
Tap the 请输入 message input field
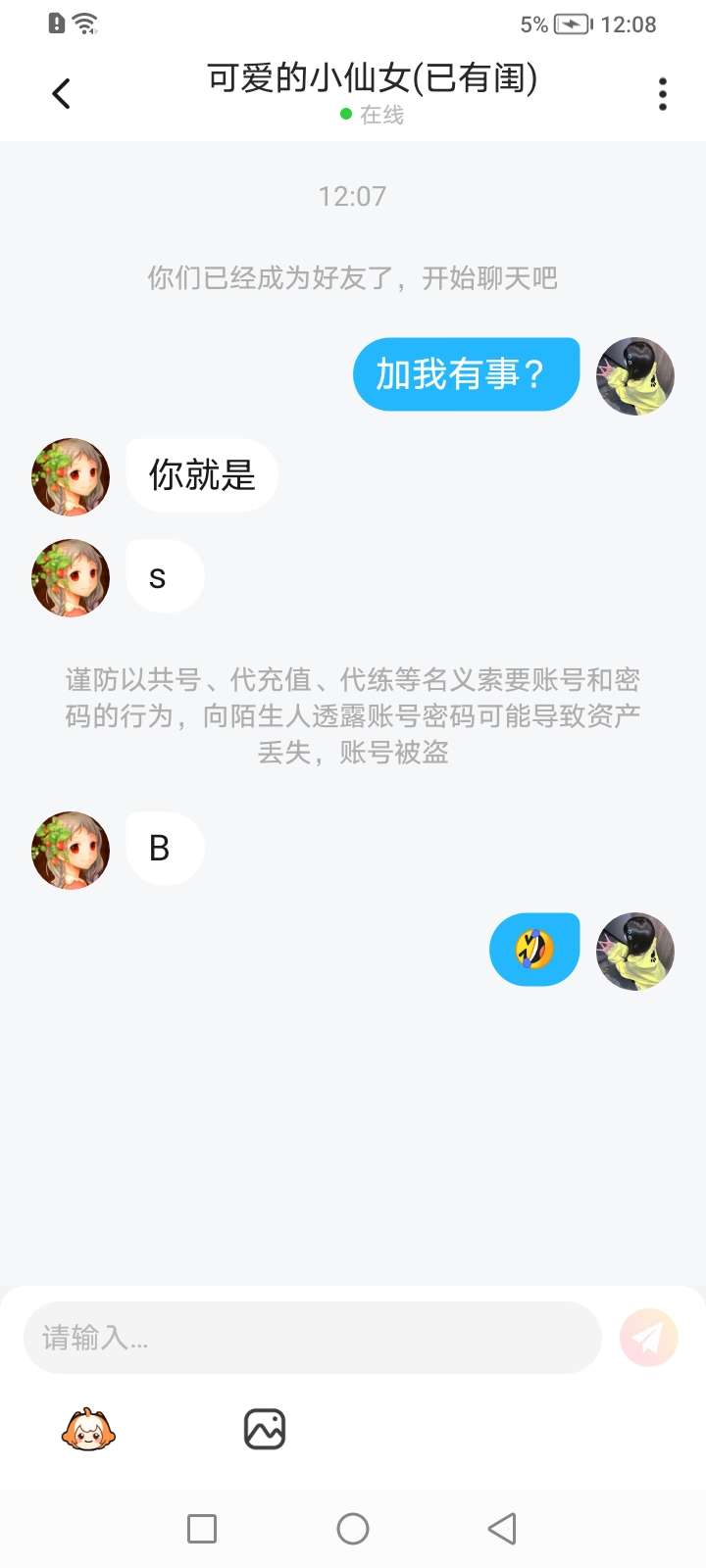(312, 1338)
